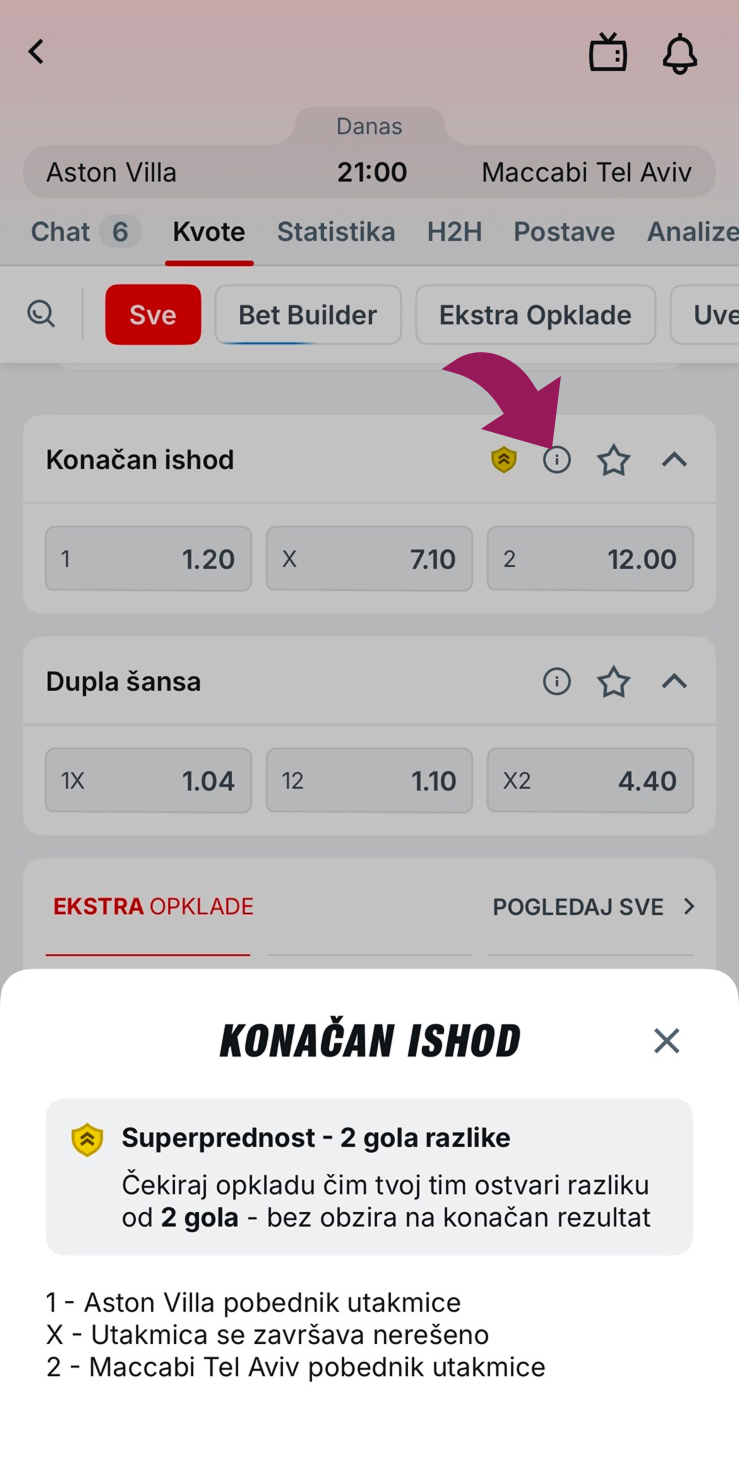Screen dimensions: 739x1461
Task: Search markets with the magnifier icon
Action: point(41,314)
